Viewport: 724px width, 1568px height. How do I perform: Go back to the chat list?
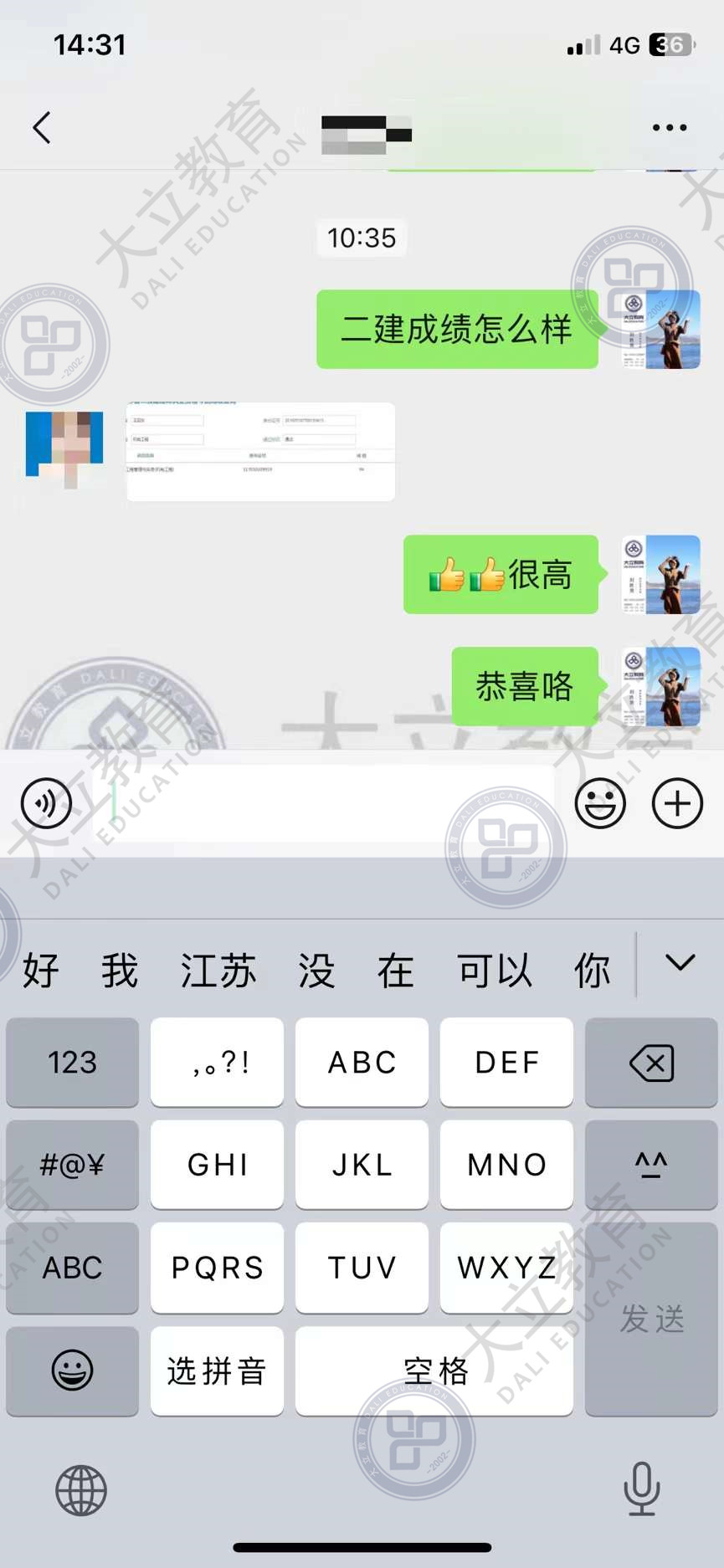click(x=42, y=128)
